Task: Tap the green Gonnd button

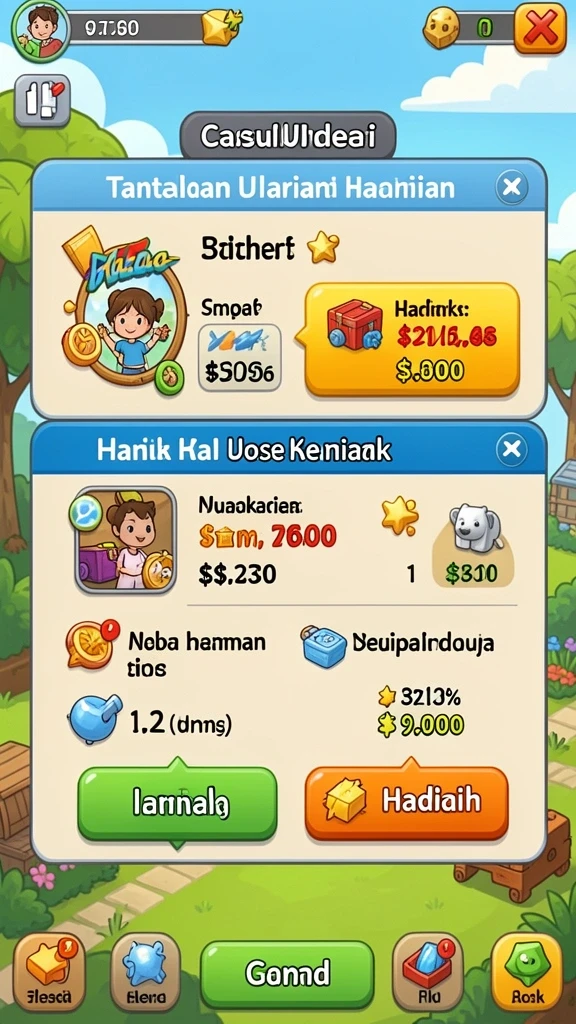Action: pyautogui.click(x=287, y=974)
